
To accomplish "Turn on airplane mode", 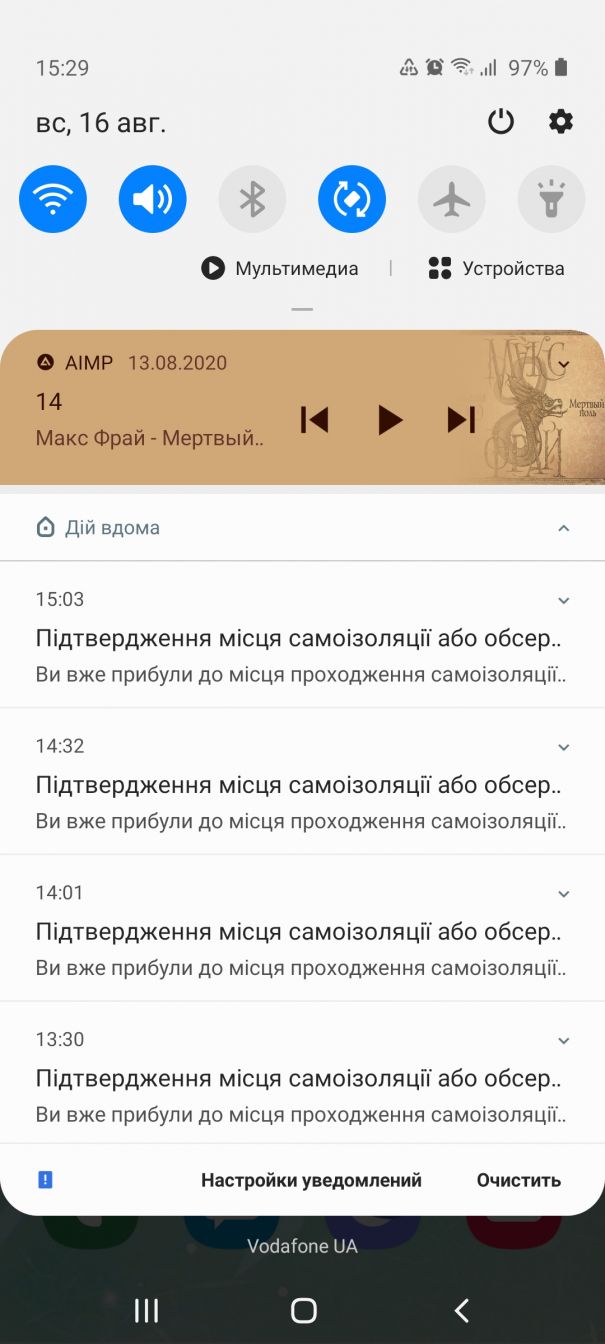I will (452, 200).
